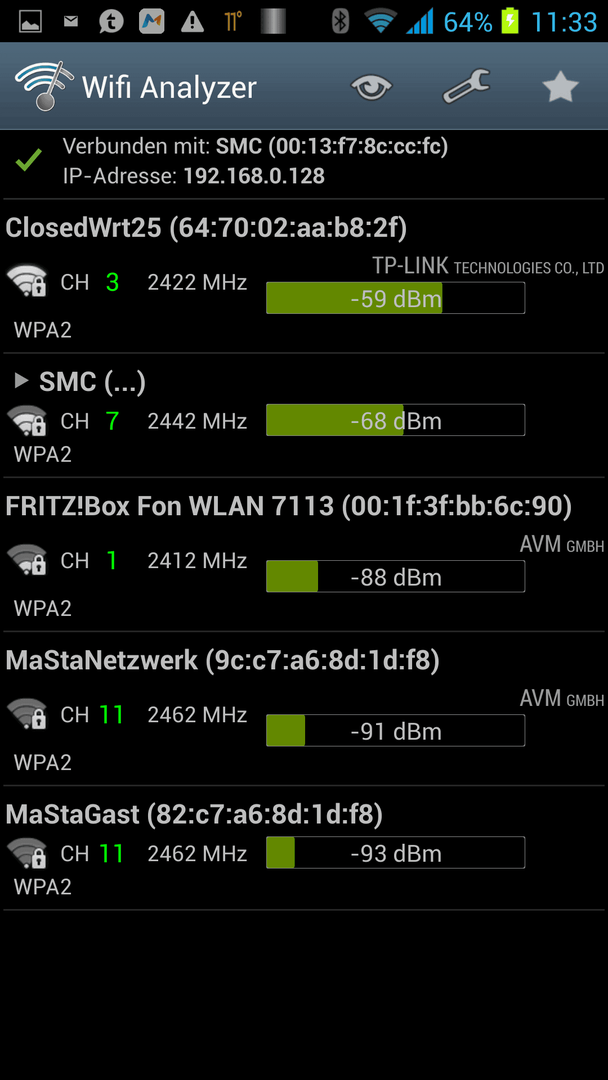Select the MaStaGast network entry

[x=304, y=848]
